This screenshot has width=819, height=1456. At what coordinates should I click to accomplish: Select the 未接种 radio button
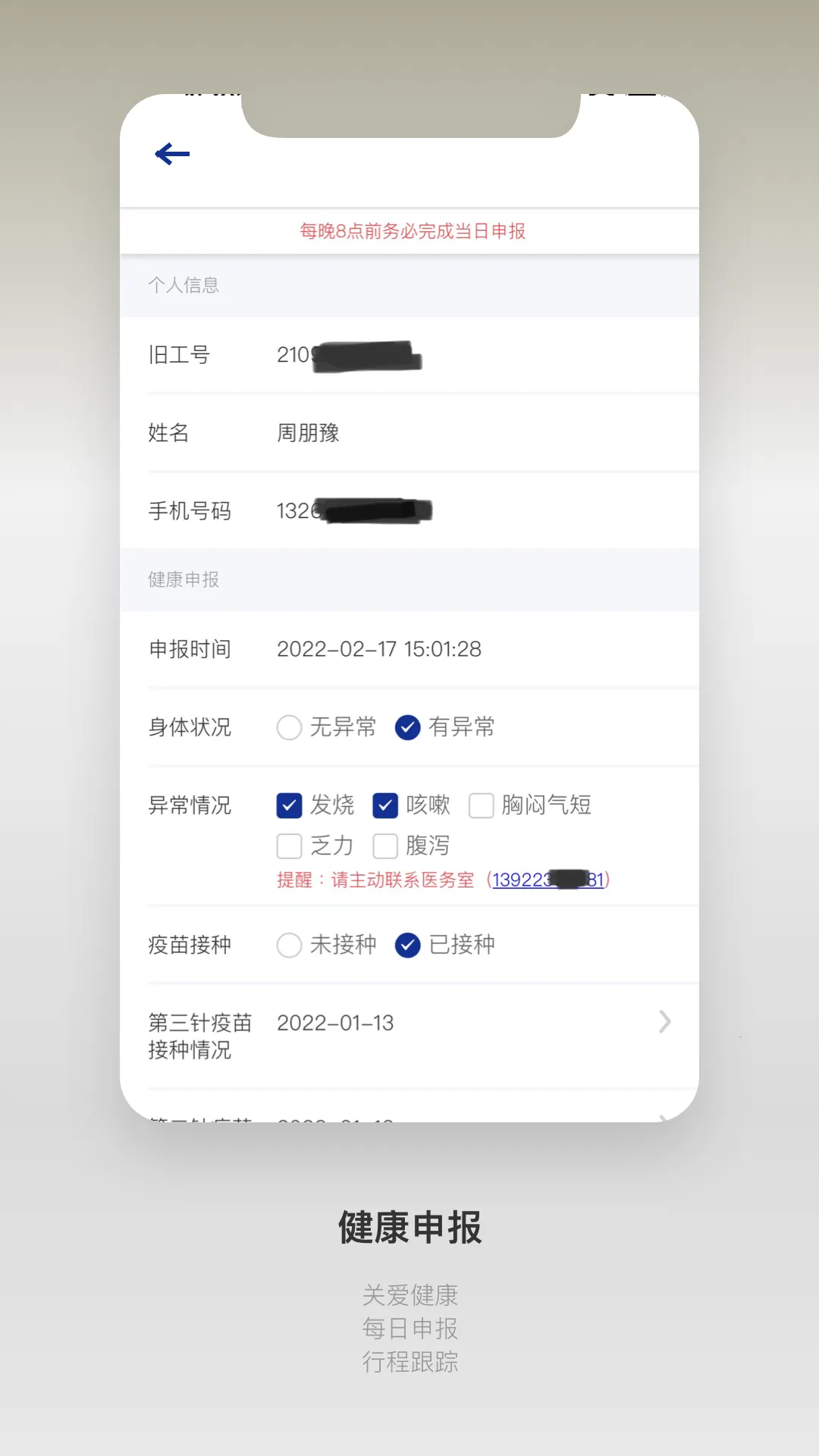click(x=288, y=945)
